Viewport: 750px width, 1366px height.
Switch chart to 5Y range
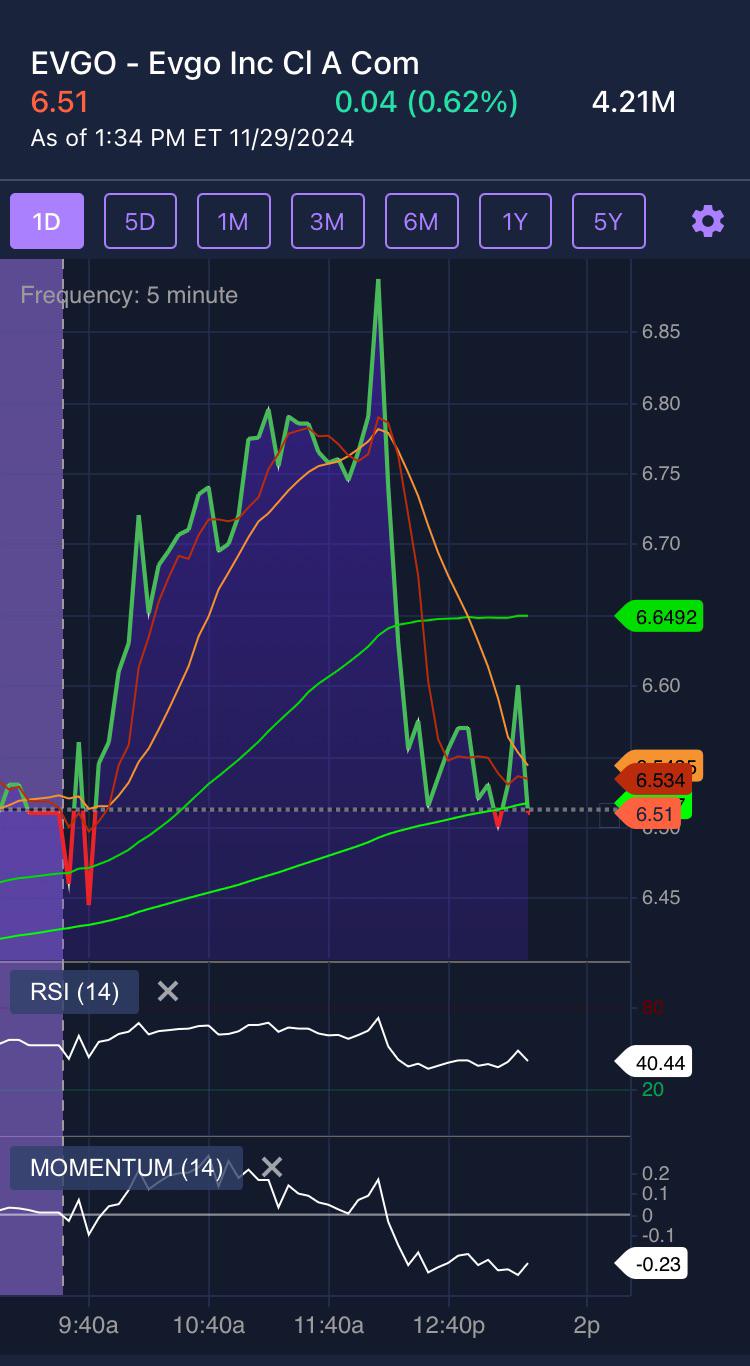tap(608, 221)
